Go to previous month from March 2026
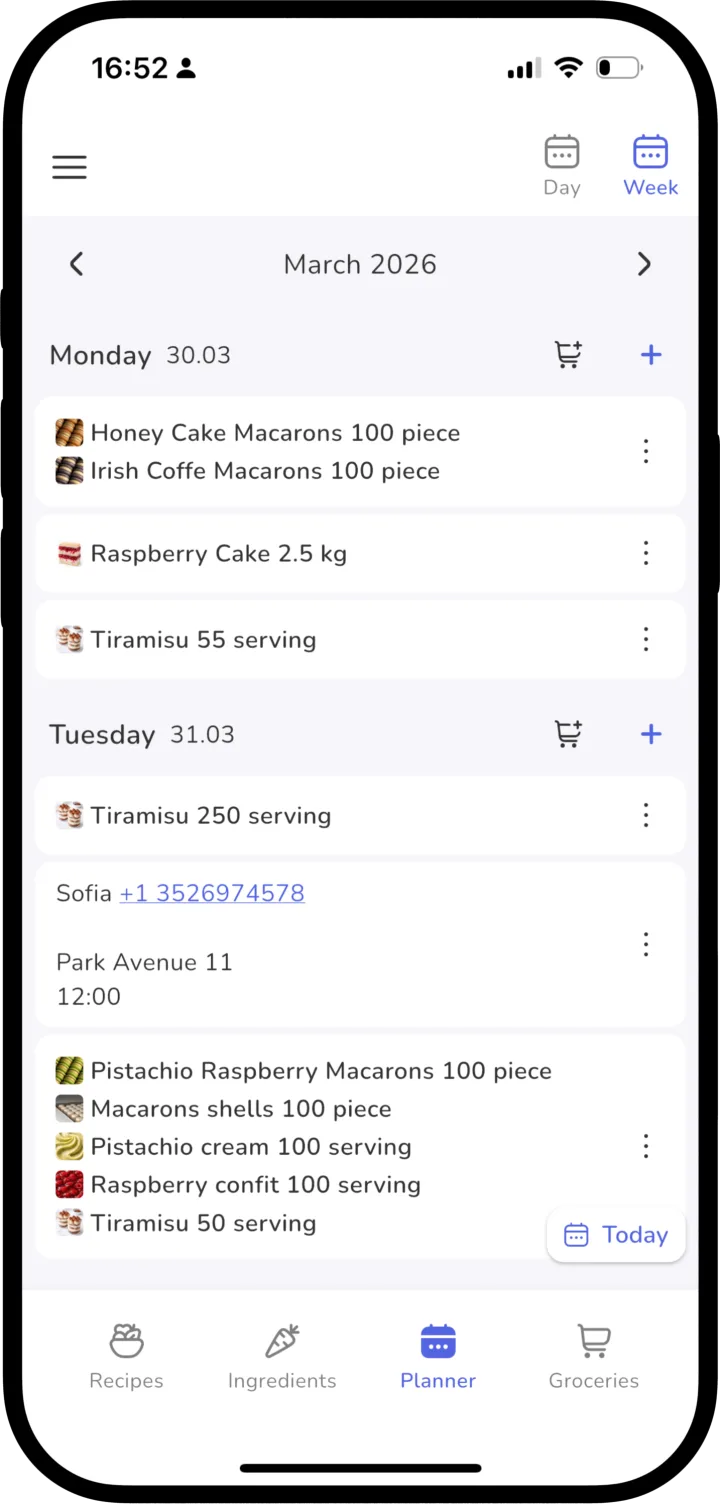Image resolution: width=720 pixels, height=1504 pixels. tap(76, 264)
